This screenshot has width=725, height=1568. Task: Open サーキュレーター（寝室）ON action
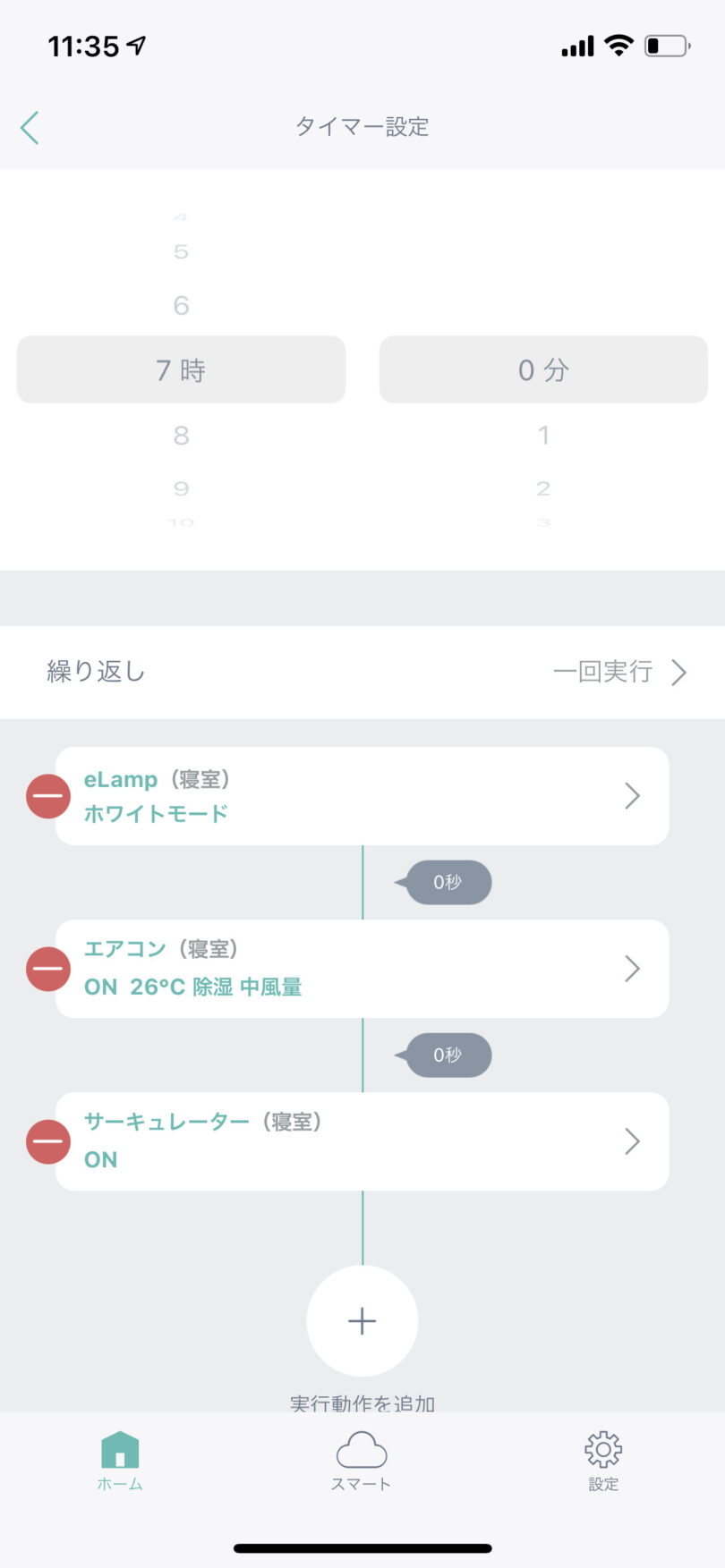coord(362,1141)
